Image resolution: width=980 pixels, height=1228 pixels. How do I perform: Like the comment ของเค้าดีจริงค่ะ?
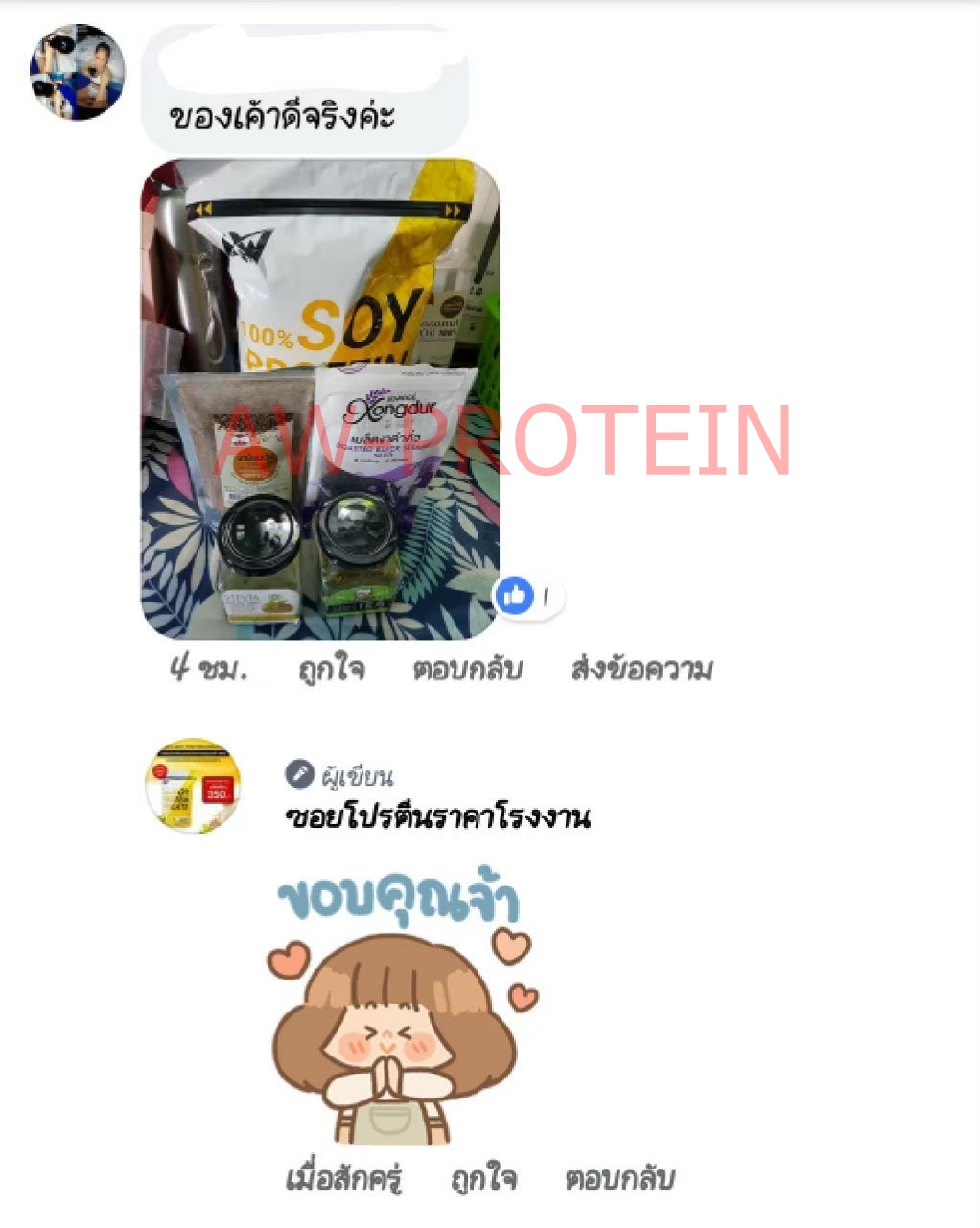tap(331, 669)
